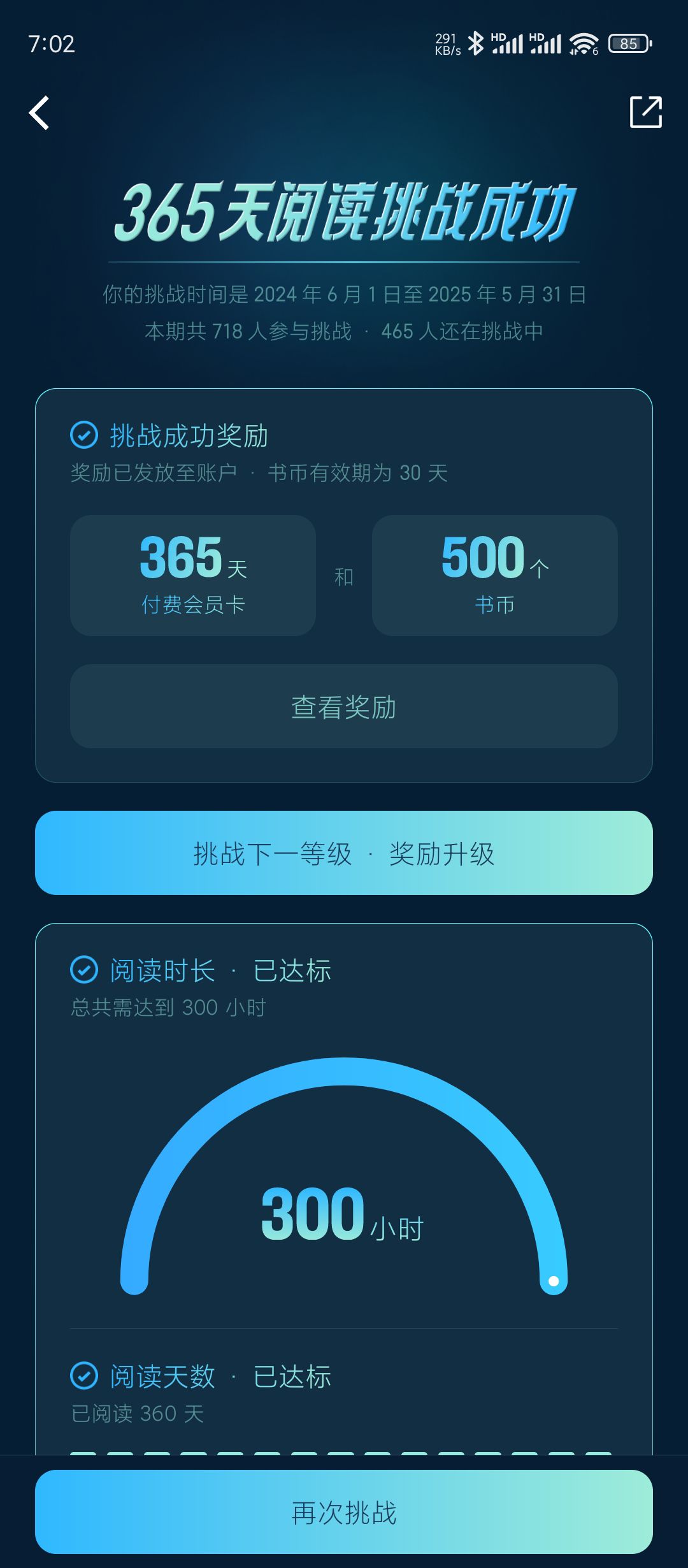
Task: Share the challenge result via top-right icon
Action: (646, 112)
